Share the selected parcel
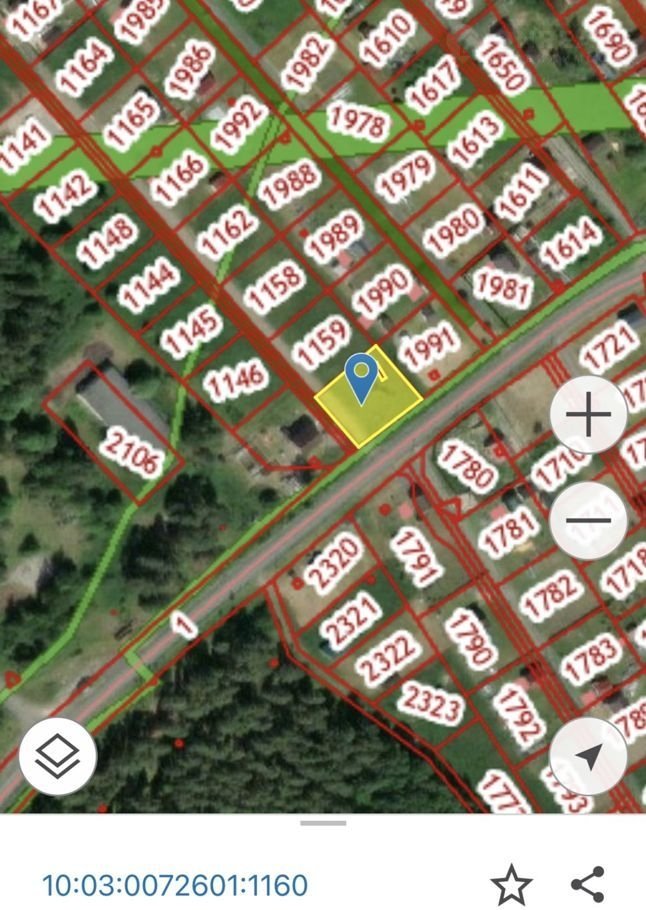The image size is (646, 910). pyautogui.click(x=587, y=884)
